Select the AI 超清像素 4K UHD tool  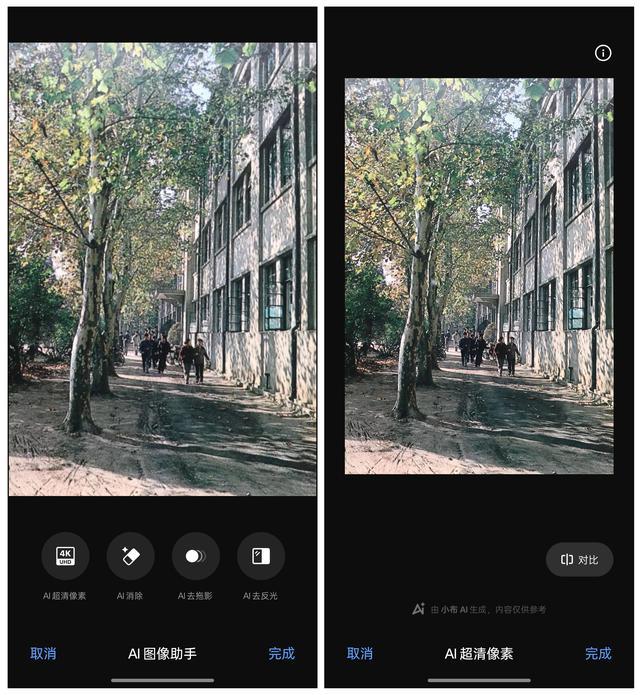[x=65, y=556]
